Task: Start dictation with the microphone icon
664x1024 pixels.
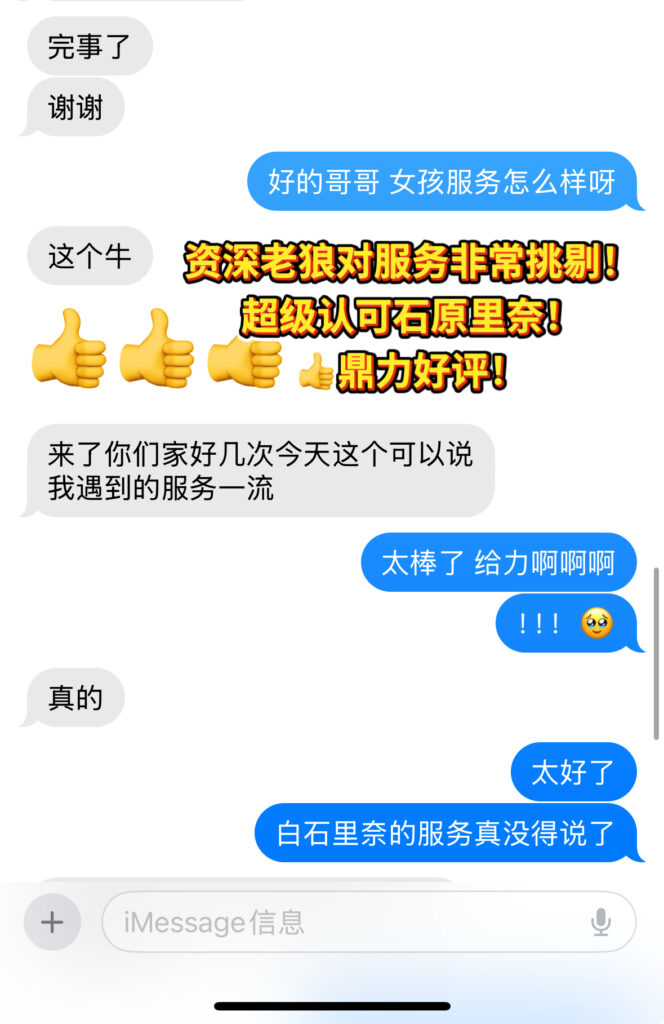Action: tap(601, 921)
